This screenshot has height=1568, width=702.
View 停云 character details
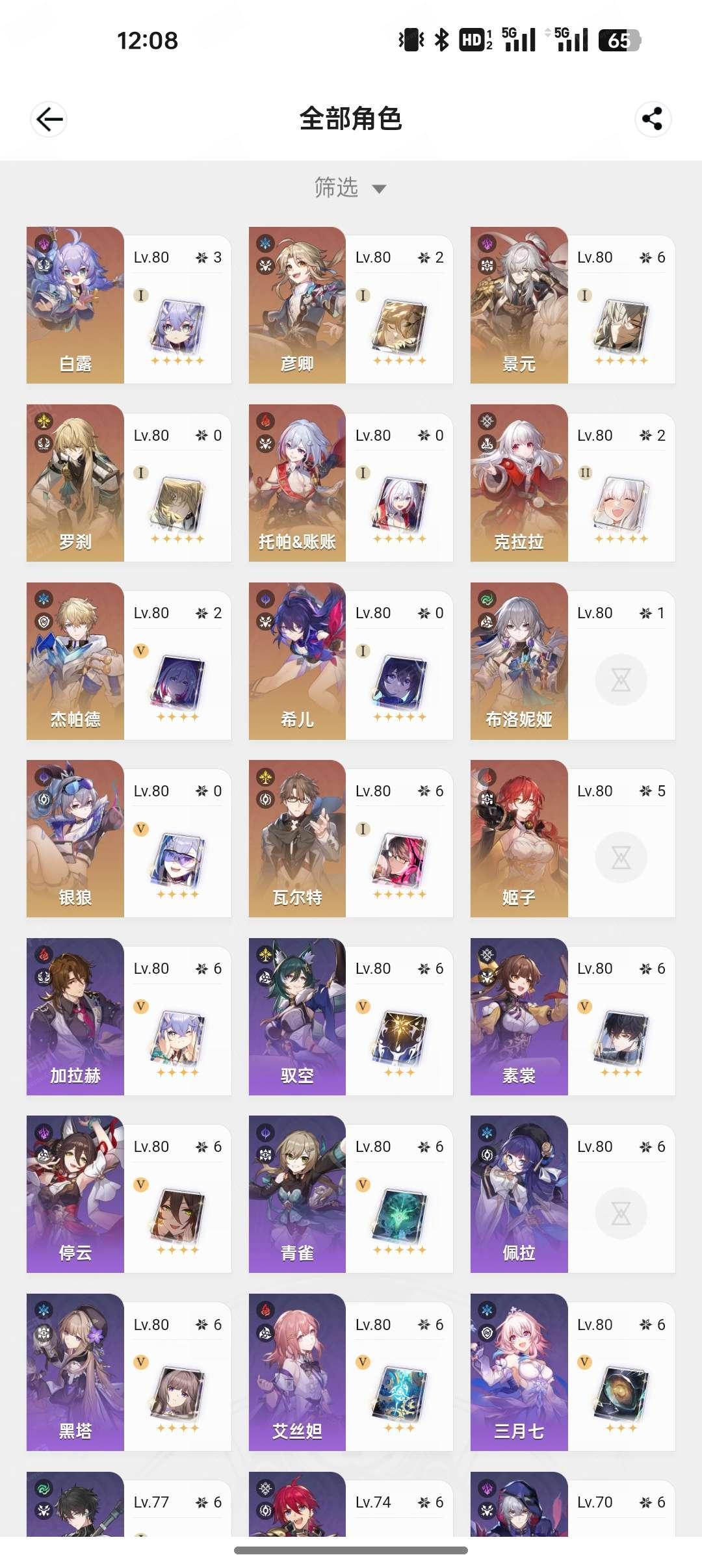coord(129,1194)
